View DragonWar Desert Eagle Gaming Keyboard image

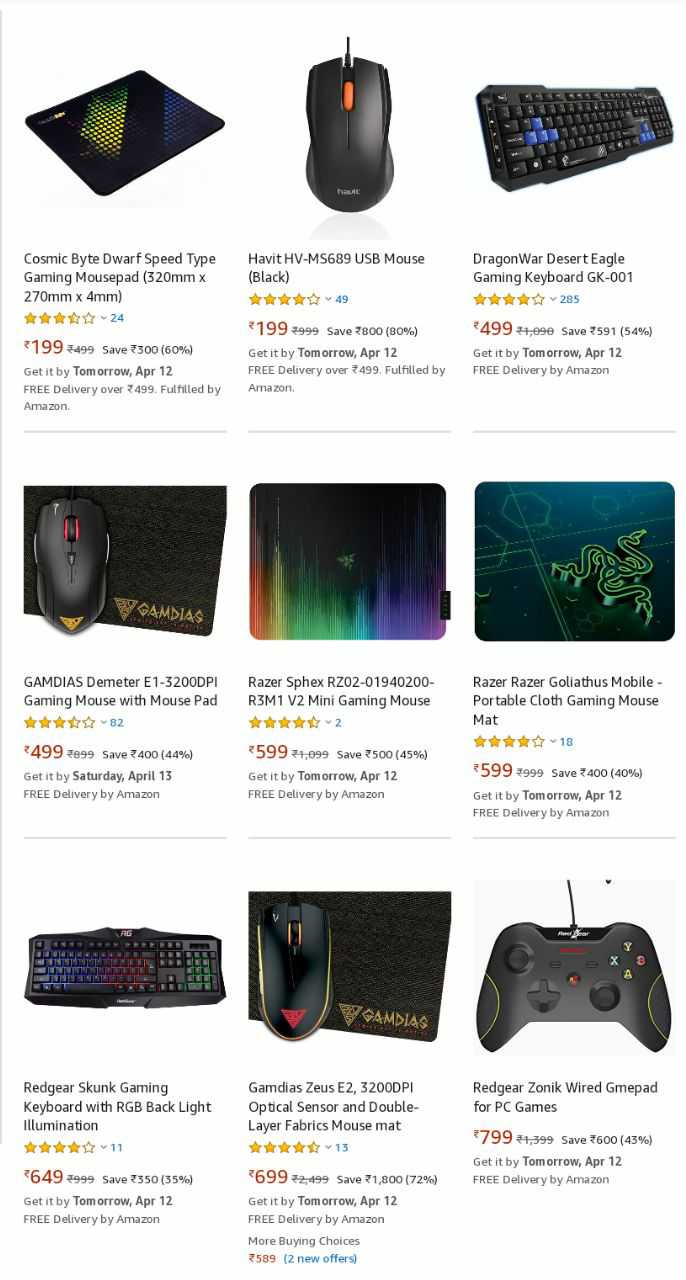[574, 138]
